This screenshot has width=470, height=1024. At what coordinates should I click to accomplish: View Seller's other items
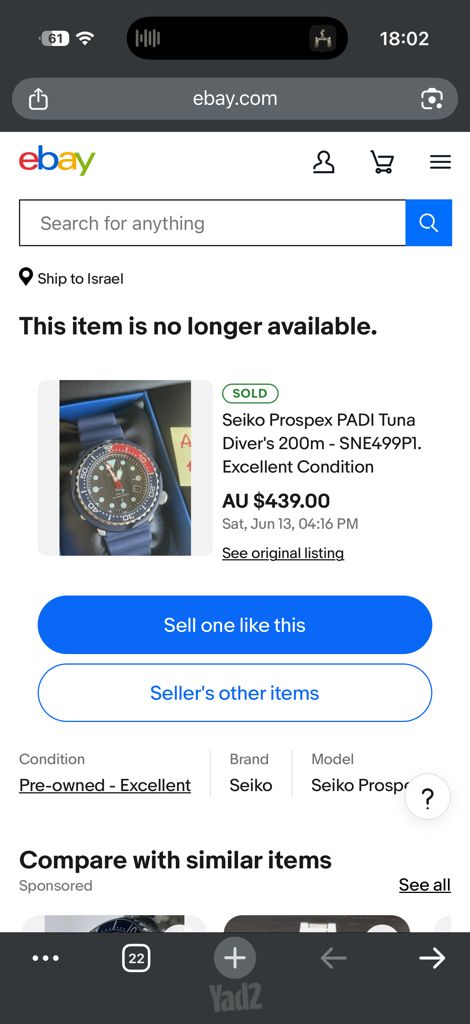(235, 693)
